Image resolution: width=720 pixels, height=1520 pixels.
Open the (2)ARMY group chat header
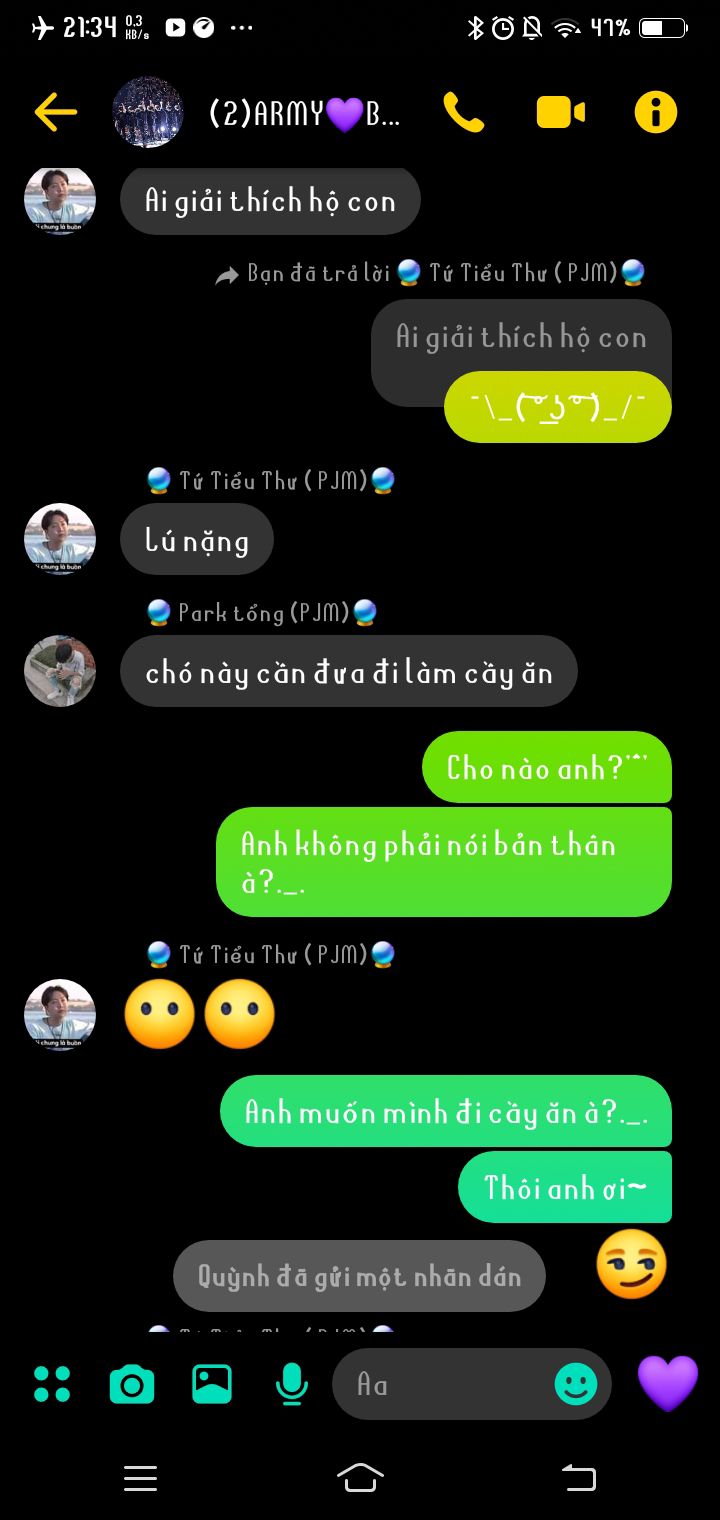(x=304, y=114)
